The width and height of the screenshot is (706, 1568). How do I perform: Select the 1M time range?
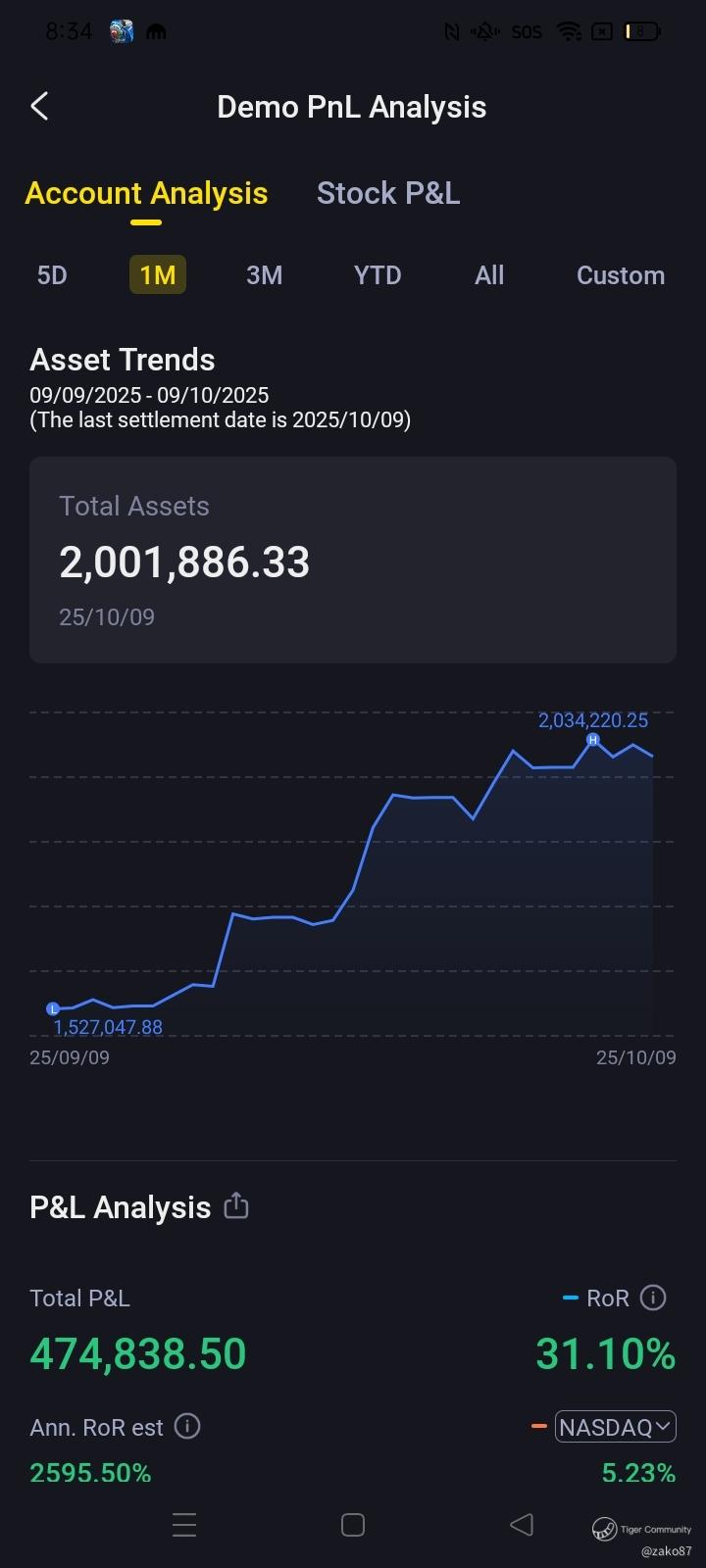click(x=158, y=275)
